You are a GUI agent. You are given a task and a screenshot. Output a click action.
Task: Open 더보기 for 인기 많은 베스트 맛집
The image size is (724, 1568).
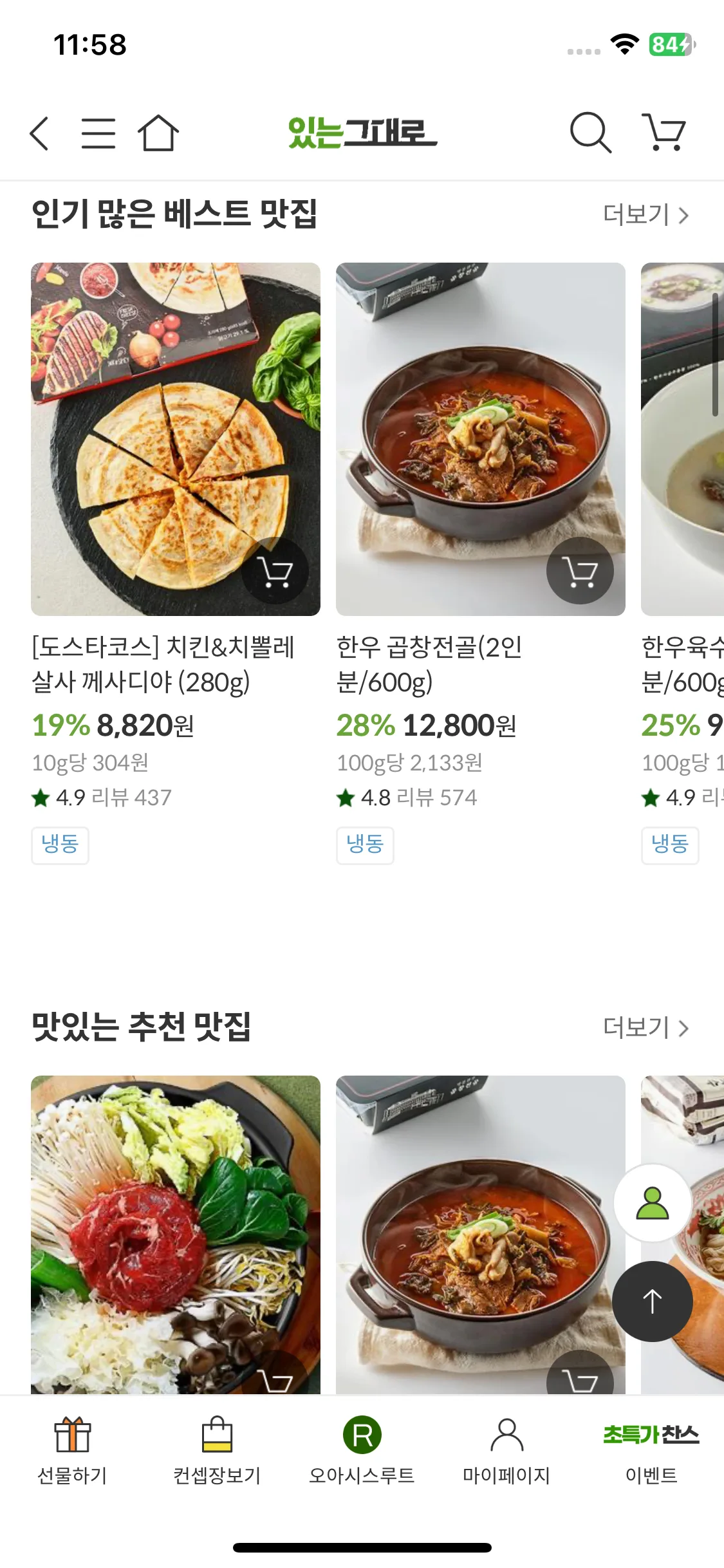644,215
